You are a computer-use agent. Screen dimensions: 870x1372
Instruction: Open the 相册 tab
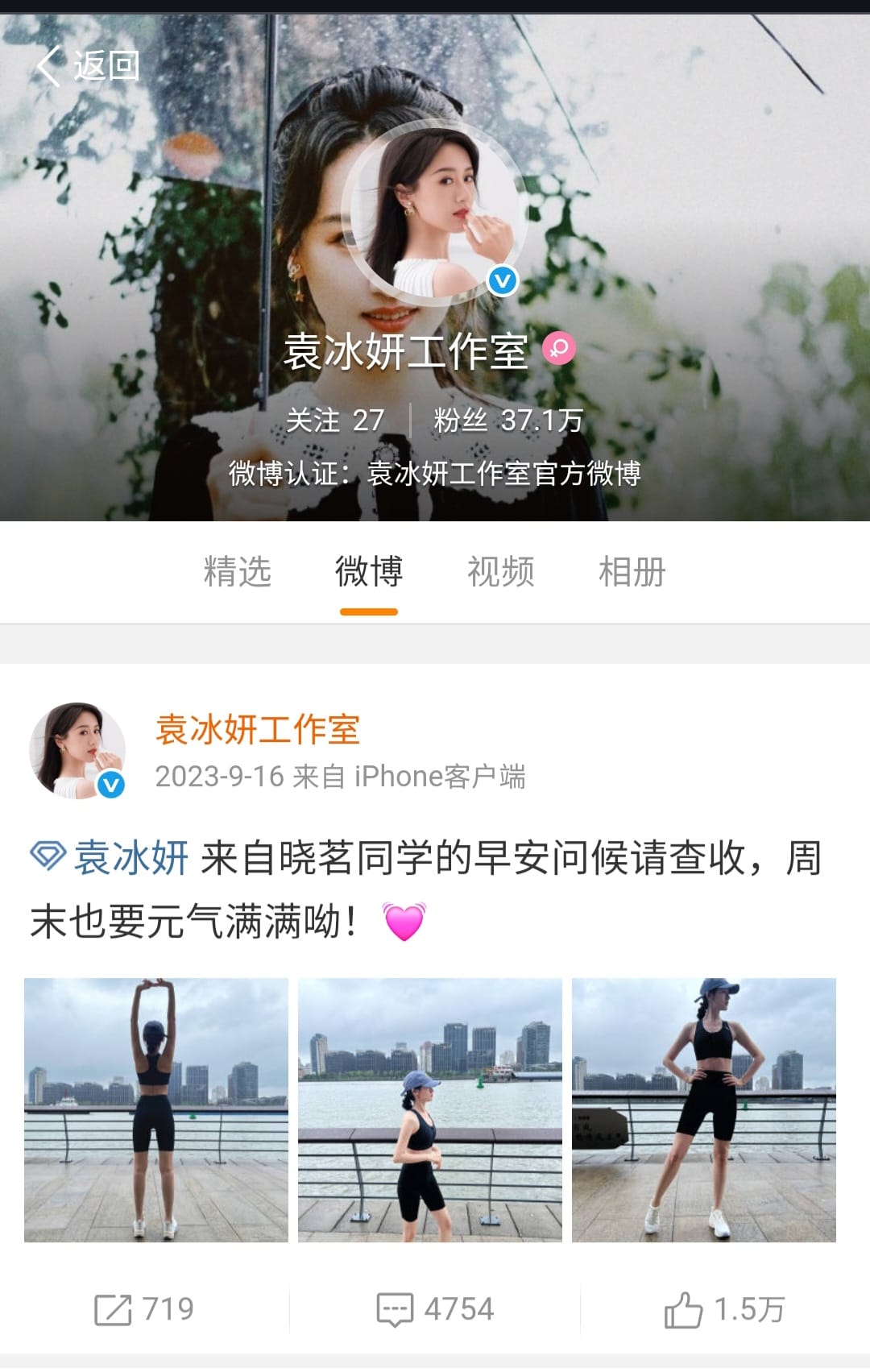632,572
